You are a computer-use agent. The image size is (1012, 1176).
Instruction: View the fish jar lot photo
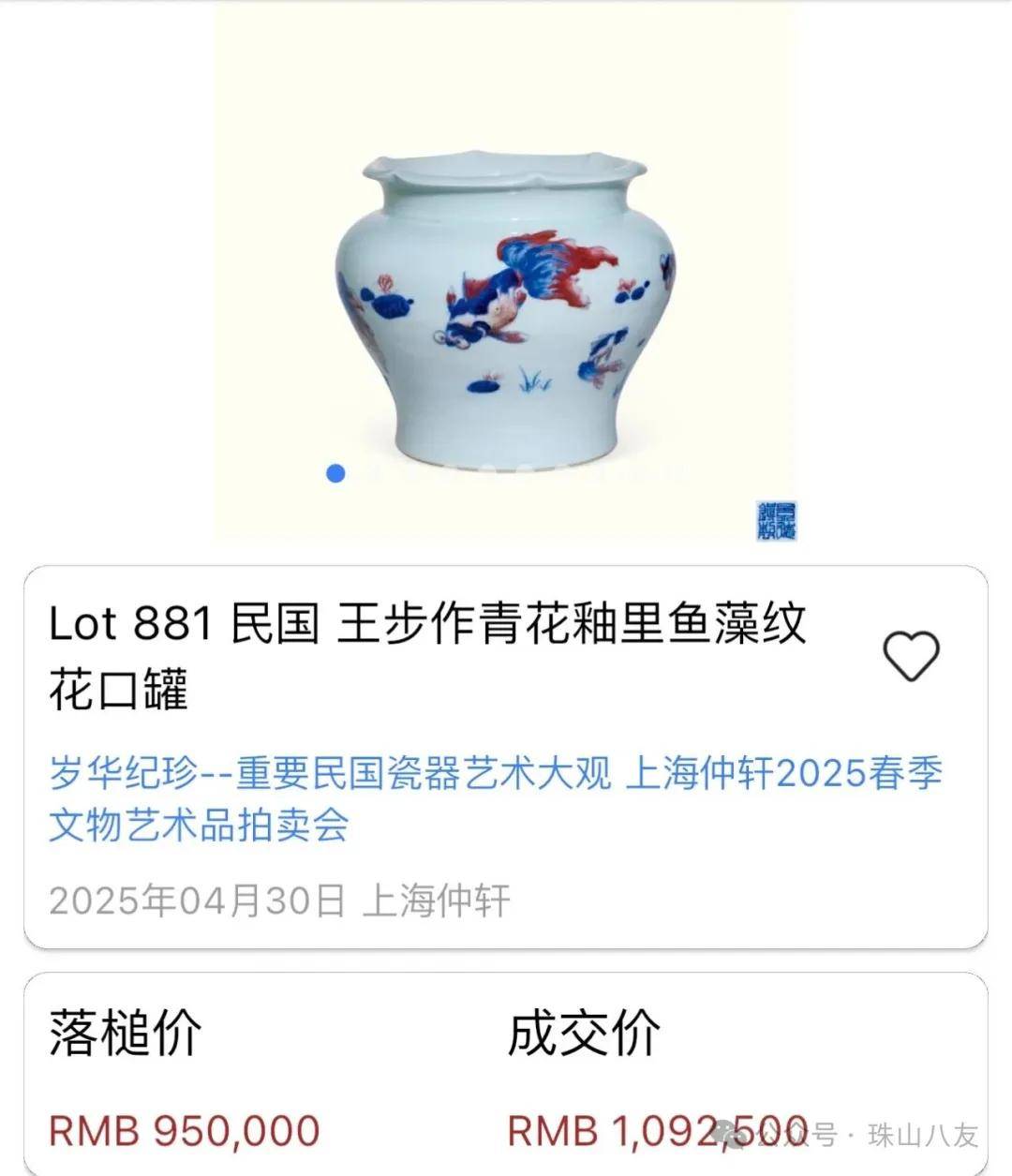506,309
